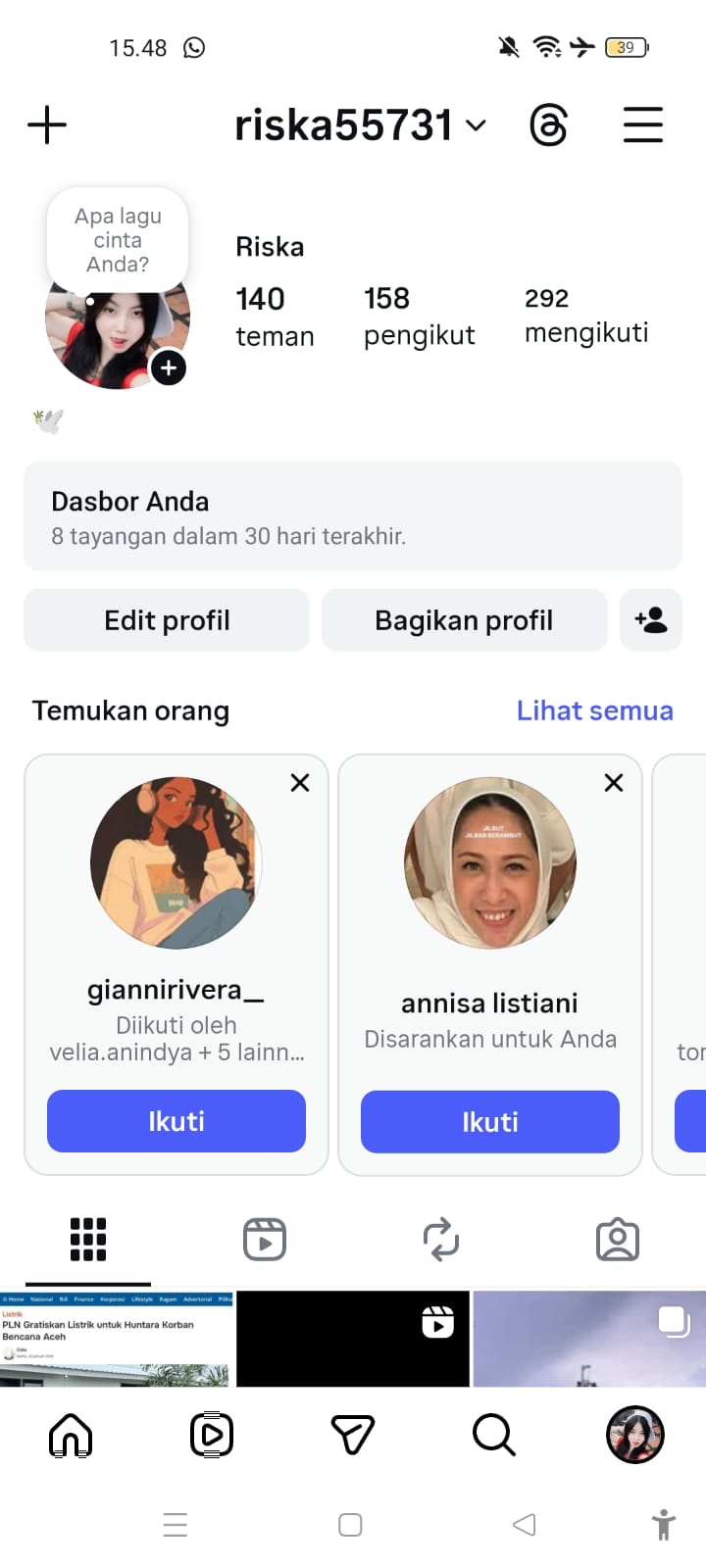Open the Threads icon
Viewport: 706px width, 1568px height.
click(x=548, y=125)
